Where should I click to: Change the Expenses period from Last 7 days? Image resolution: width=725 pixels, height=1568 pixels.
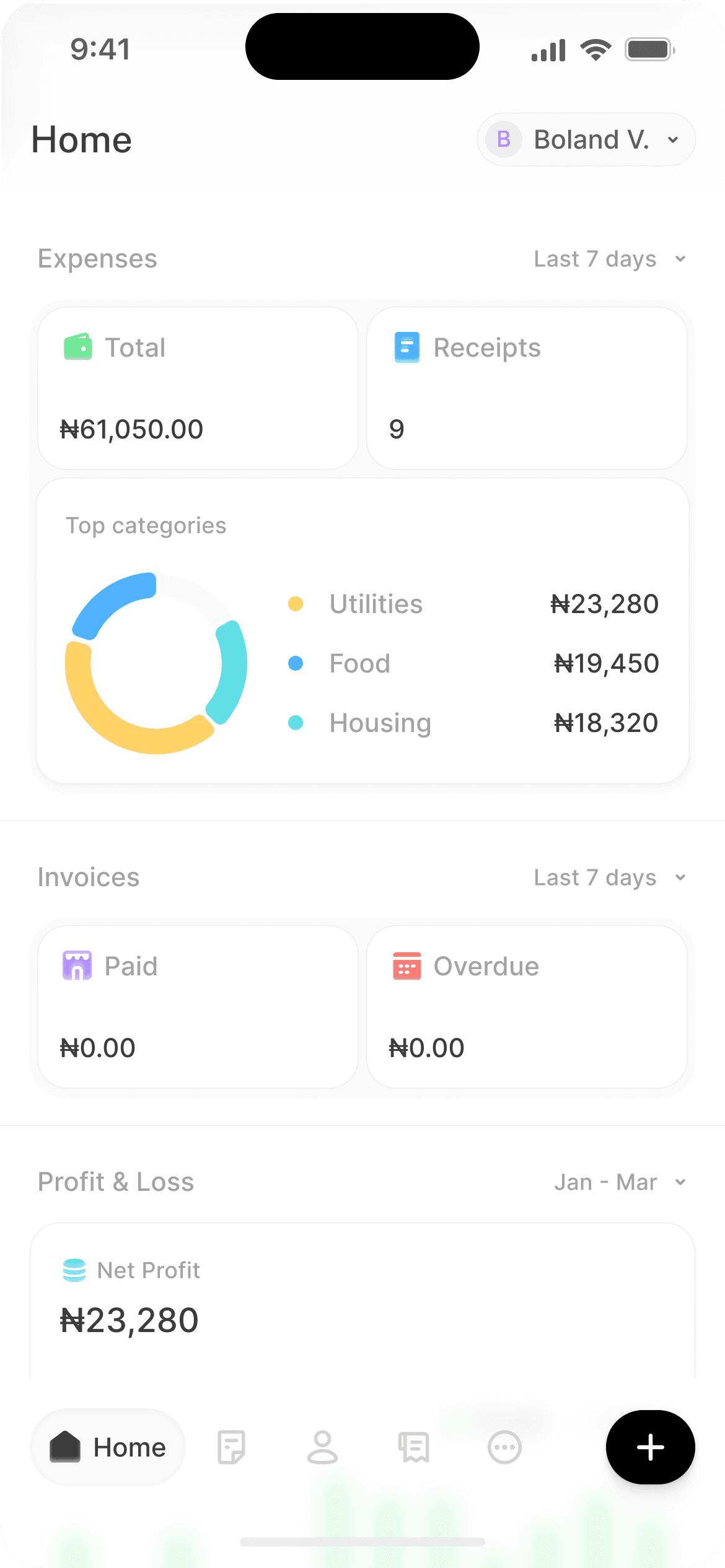click(610, 259)
